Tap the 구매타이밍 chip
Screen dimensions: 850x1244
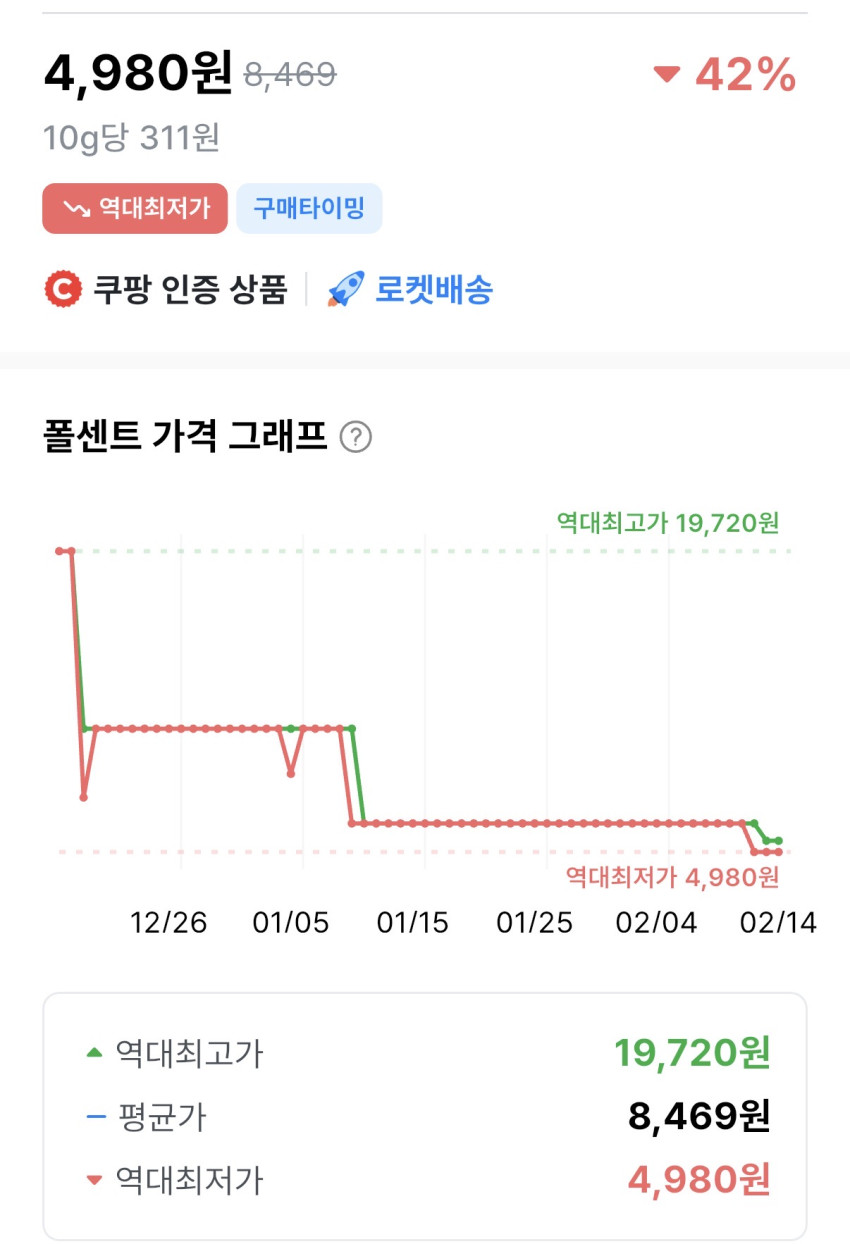(x=309, y=209)
